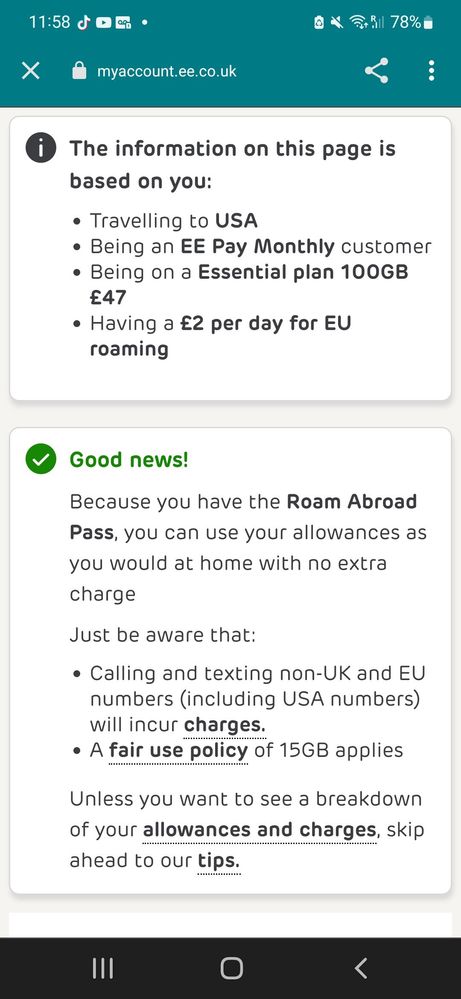Tap the myaccount.ee.co.uk address bar
Image resolution: width=461 pixels, height=999 pixels.
[x=166, y=71]
